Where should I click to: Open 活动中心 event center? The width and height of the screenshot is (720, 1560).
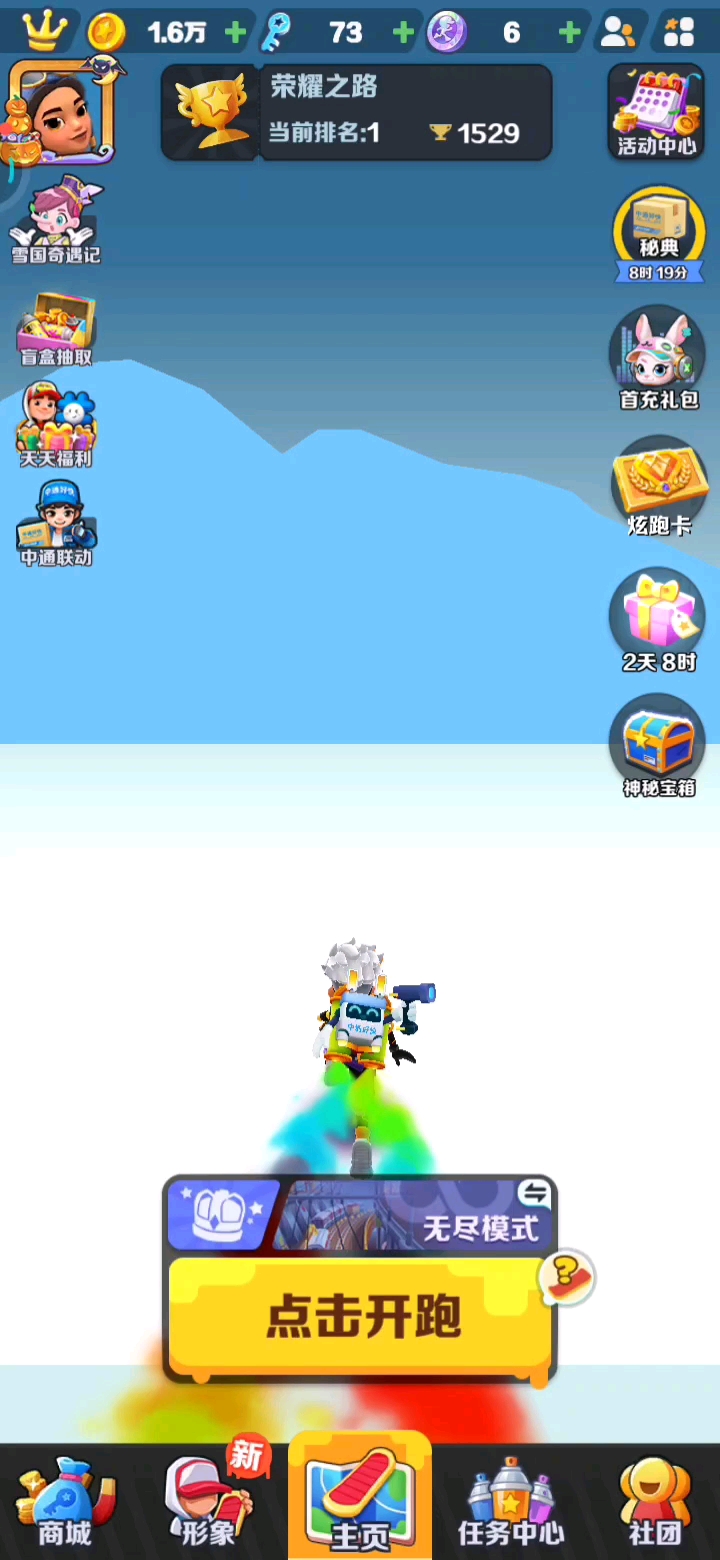656,112
